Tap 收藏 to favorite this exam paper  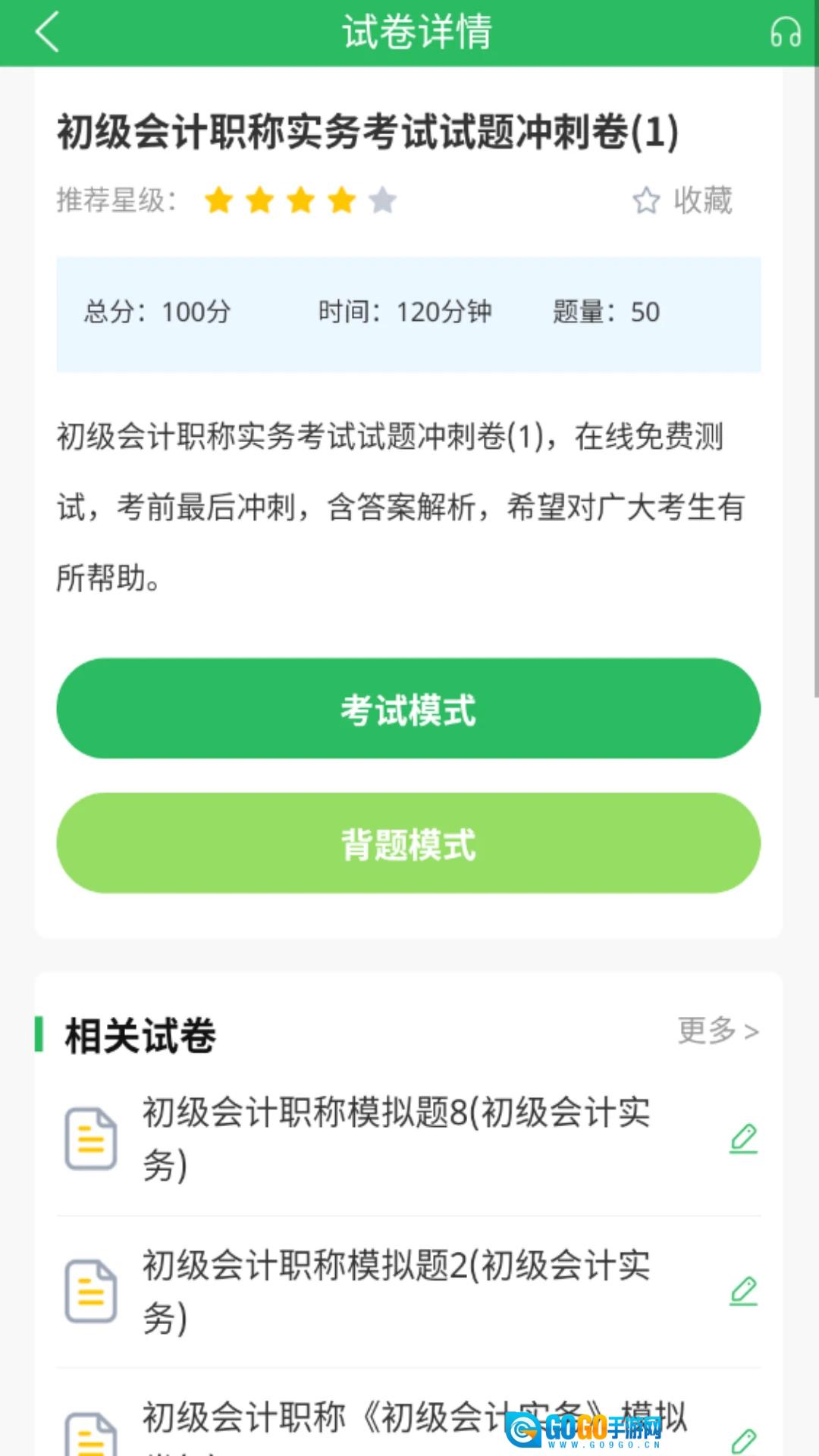click(x=682, y=201)
